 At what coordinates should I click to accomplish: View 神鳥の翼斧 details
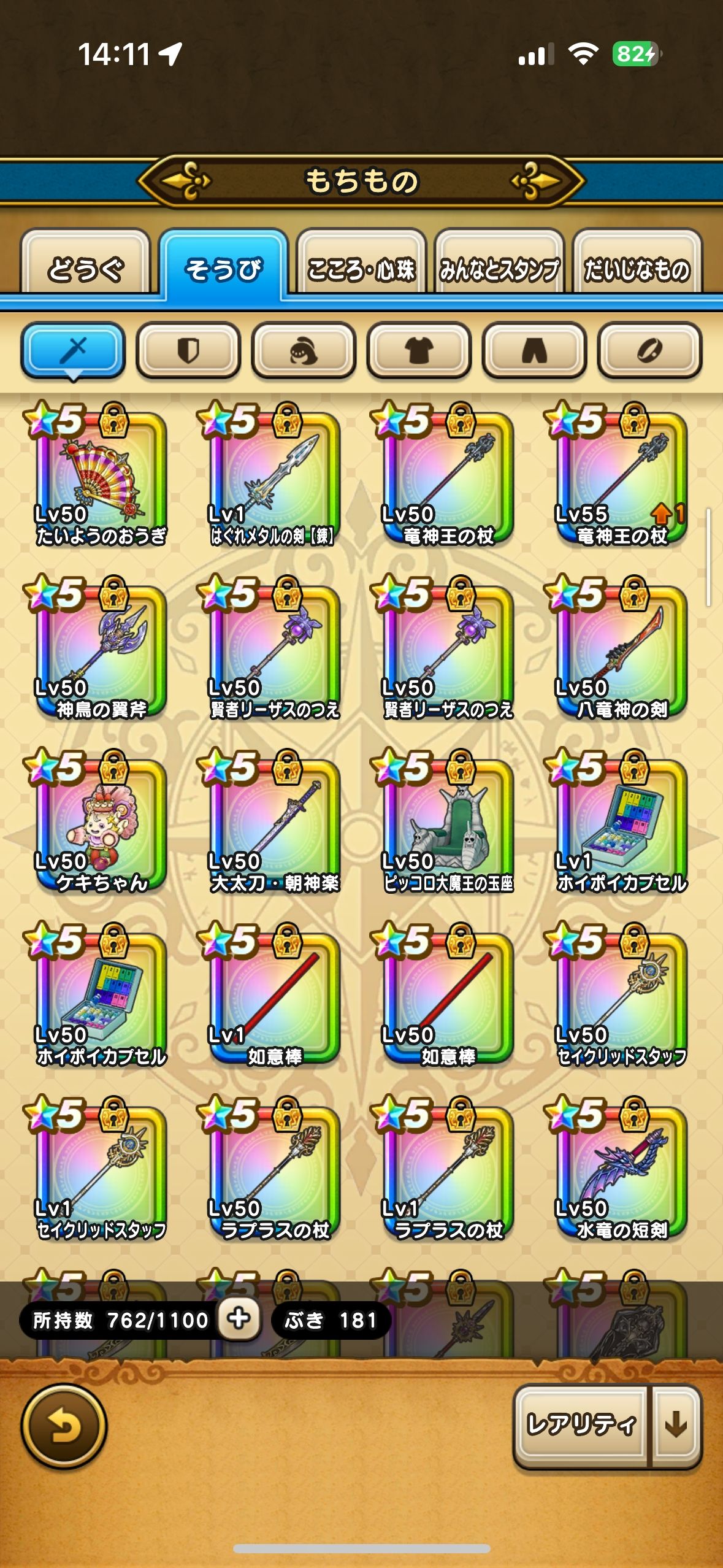pyautogui.click(x=101, y=652)
